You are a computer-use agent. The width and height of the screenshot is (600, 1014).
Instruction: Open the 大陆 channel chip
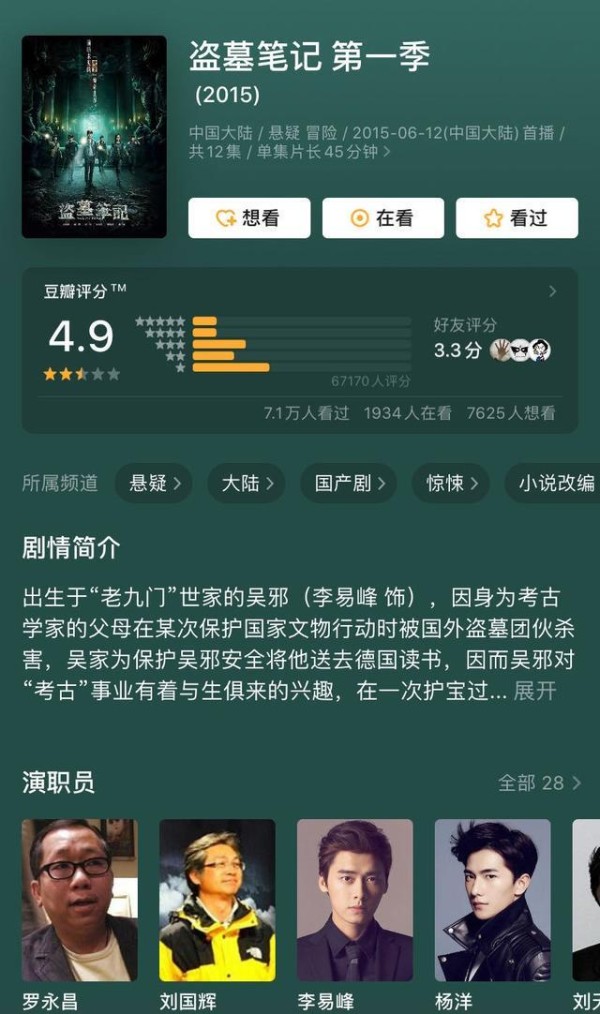pyautogui.click(x=246, y=483)
